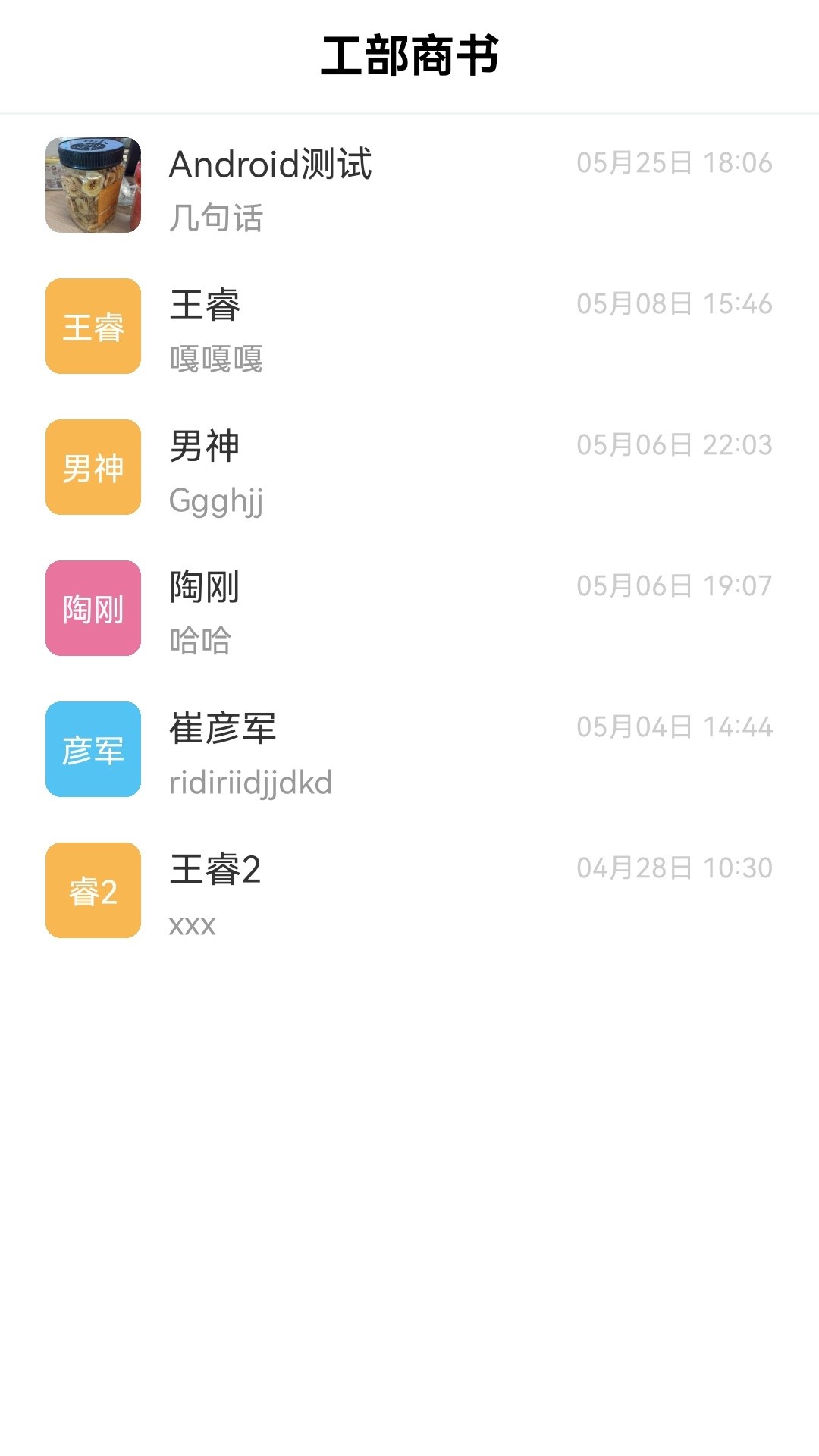Open the blue 彦军 avatar
The width and height of the screenshot is (819, 1456).
click(x=93, y=748)
